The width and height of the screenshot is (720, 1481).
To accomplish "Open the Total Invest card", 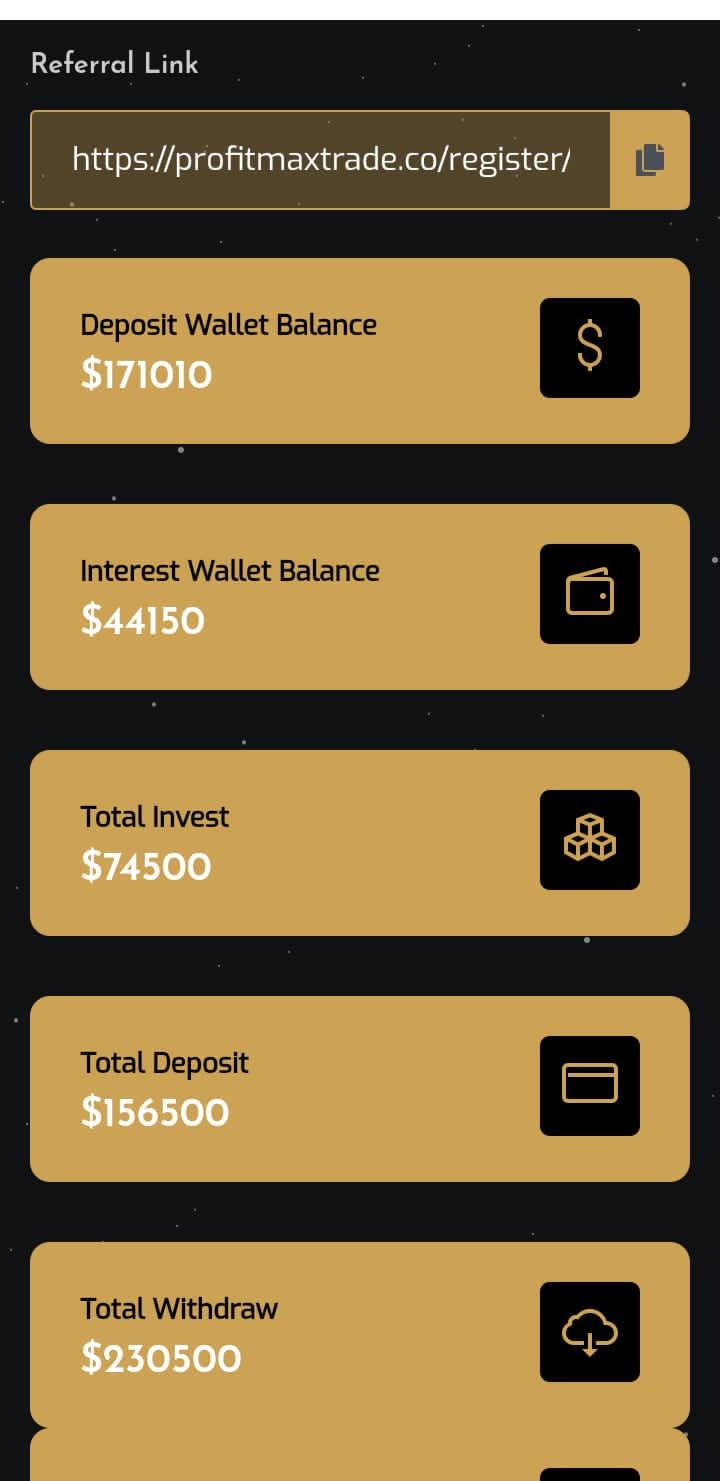I will (x=360, y=843).
